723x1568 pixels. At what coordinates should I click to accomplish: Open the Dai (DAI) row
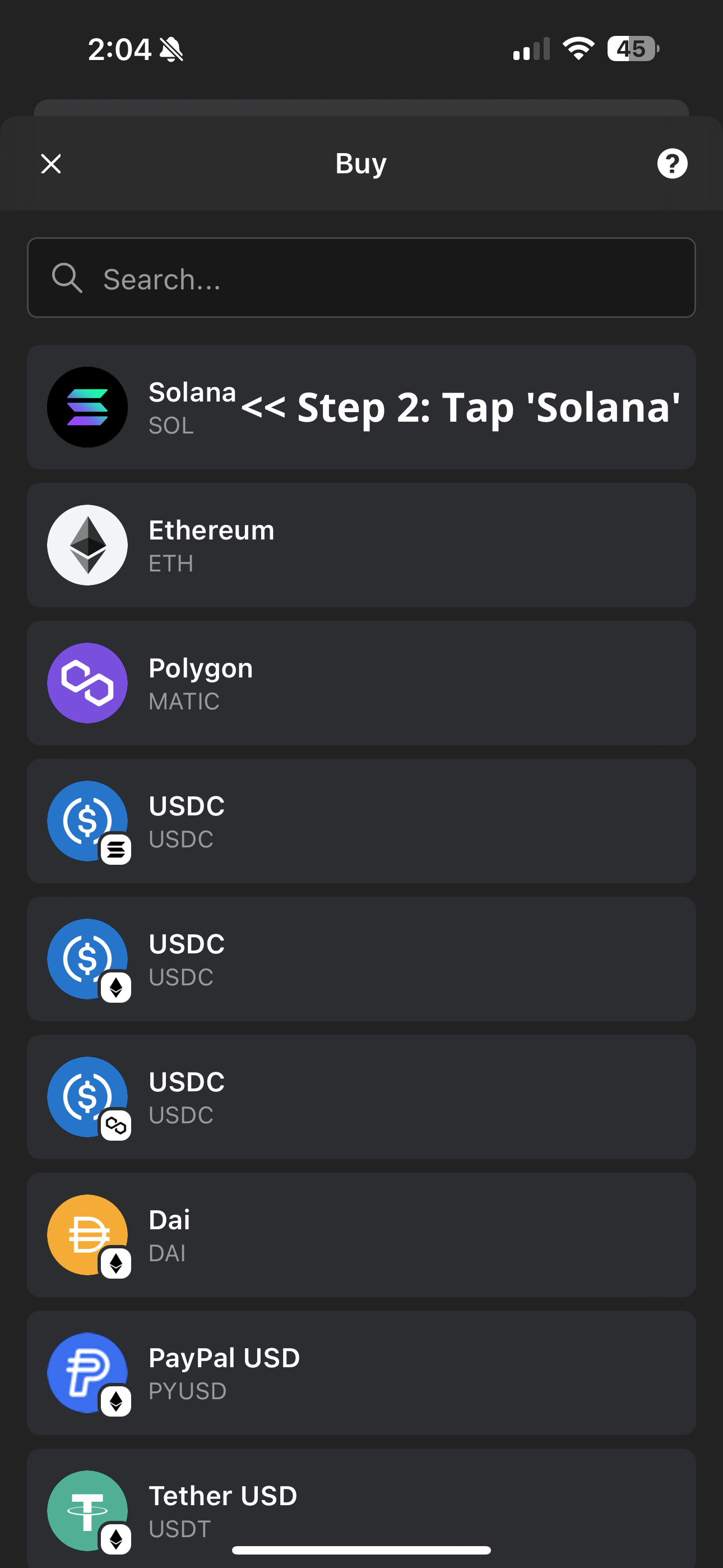coord(361,1234)
